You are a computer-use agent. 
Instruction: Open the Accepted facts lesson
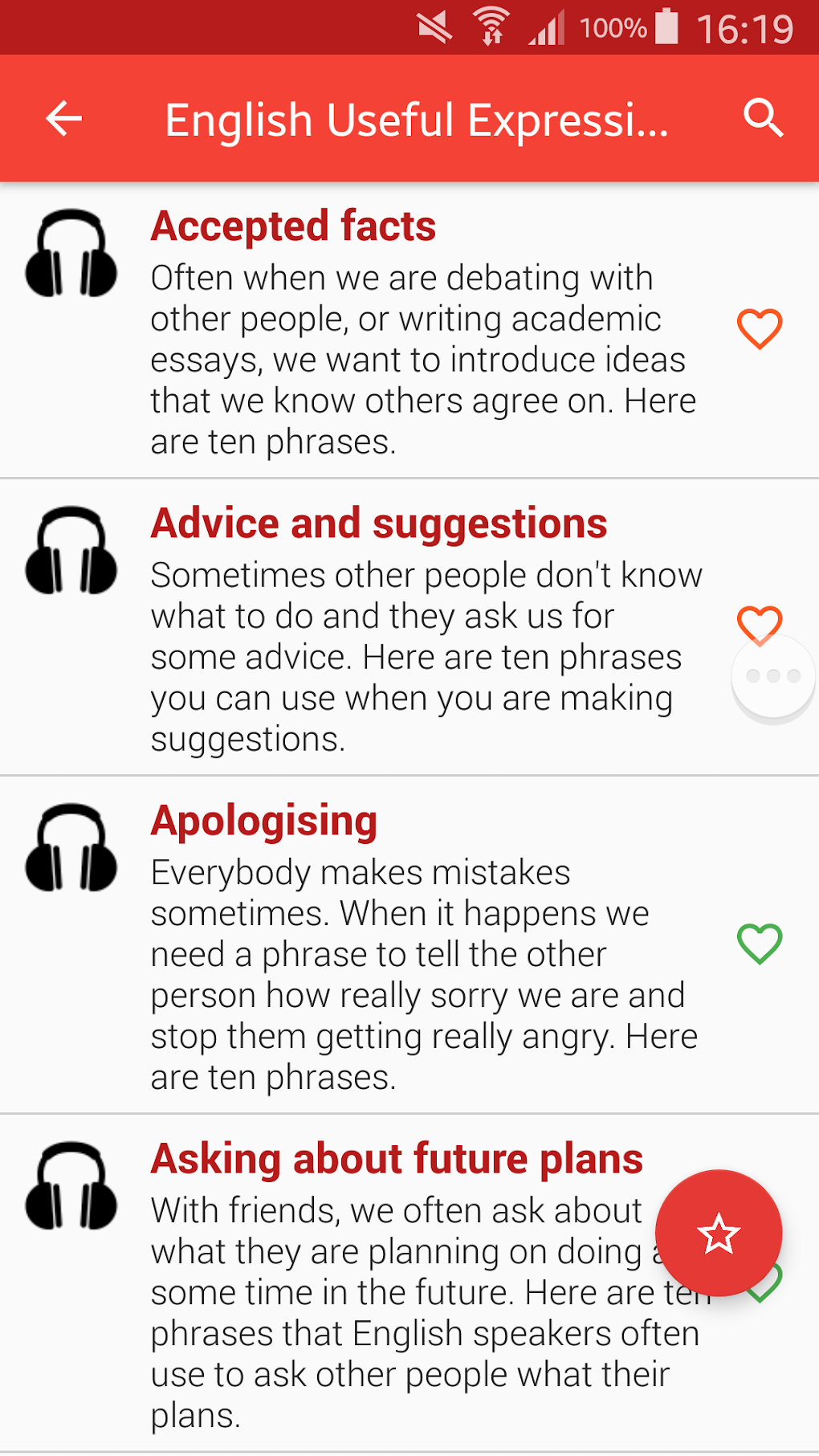coord(409,330)
